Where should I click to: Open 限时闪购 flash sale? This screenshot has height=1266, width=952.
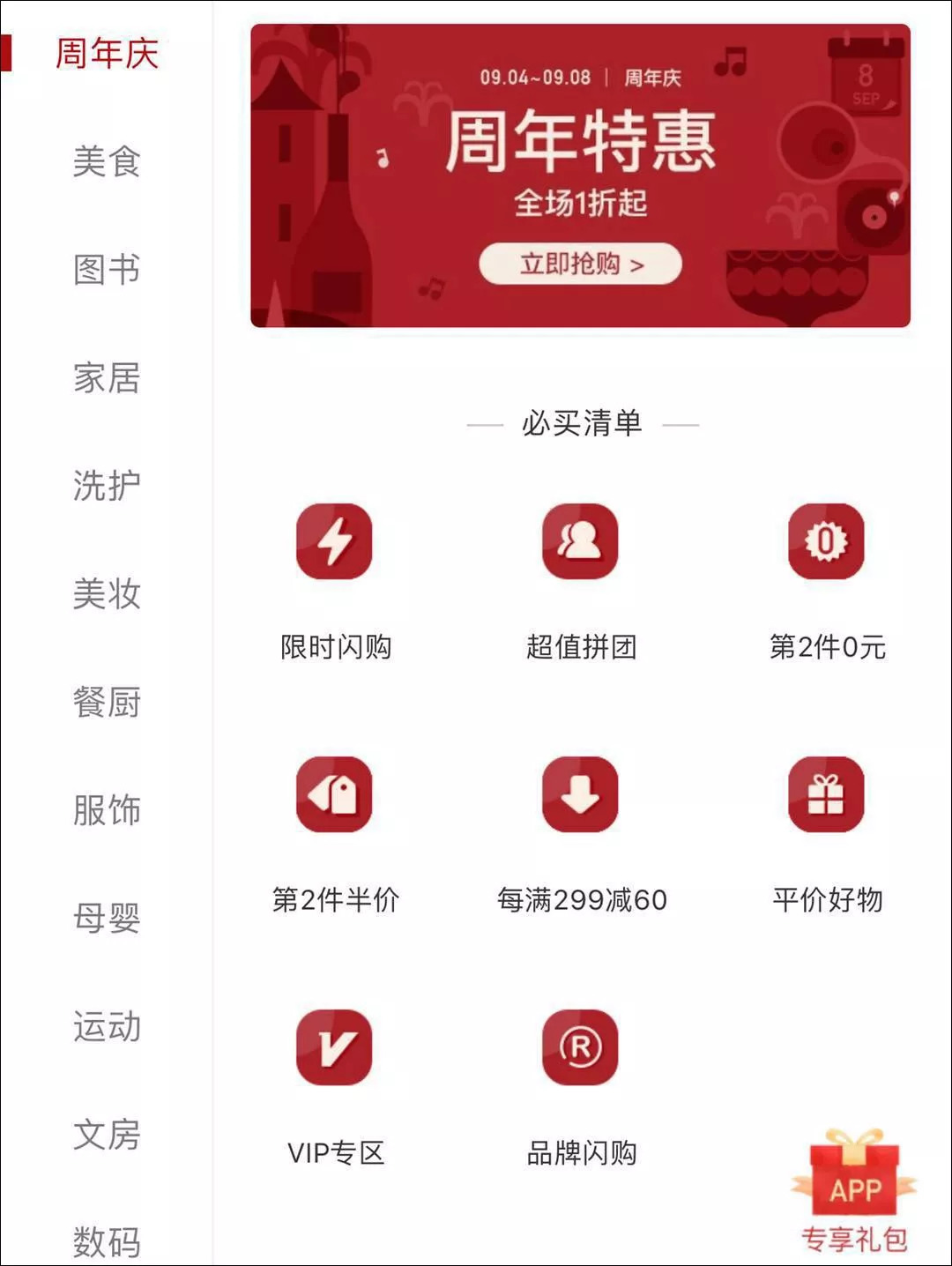(x=334, y=541)
